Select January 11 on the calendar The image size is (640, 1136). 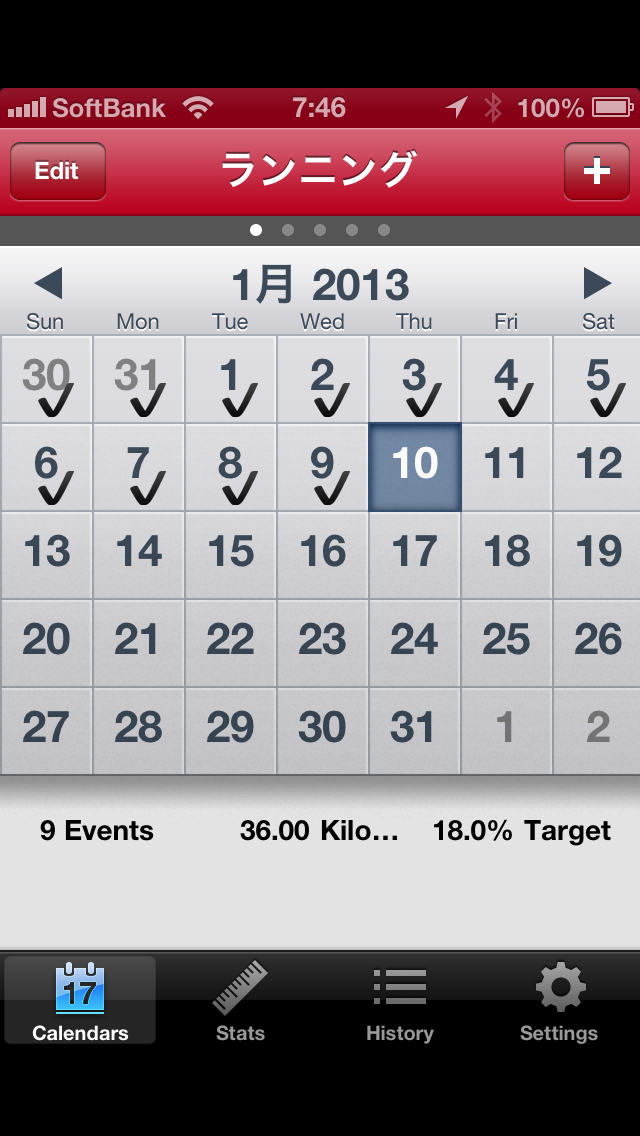[x=506, y=467]
